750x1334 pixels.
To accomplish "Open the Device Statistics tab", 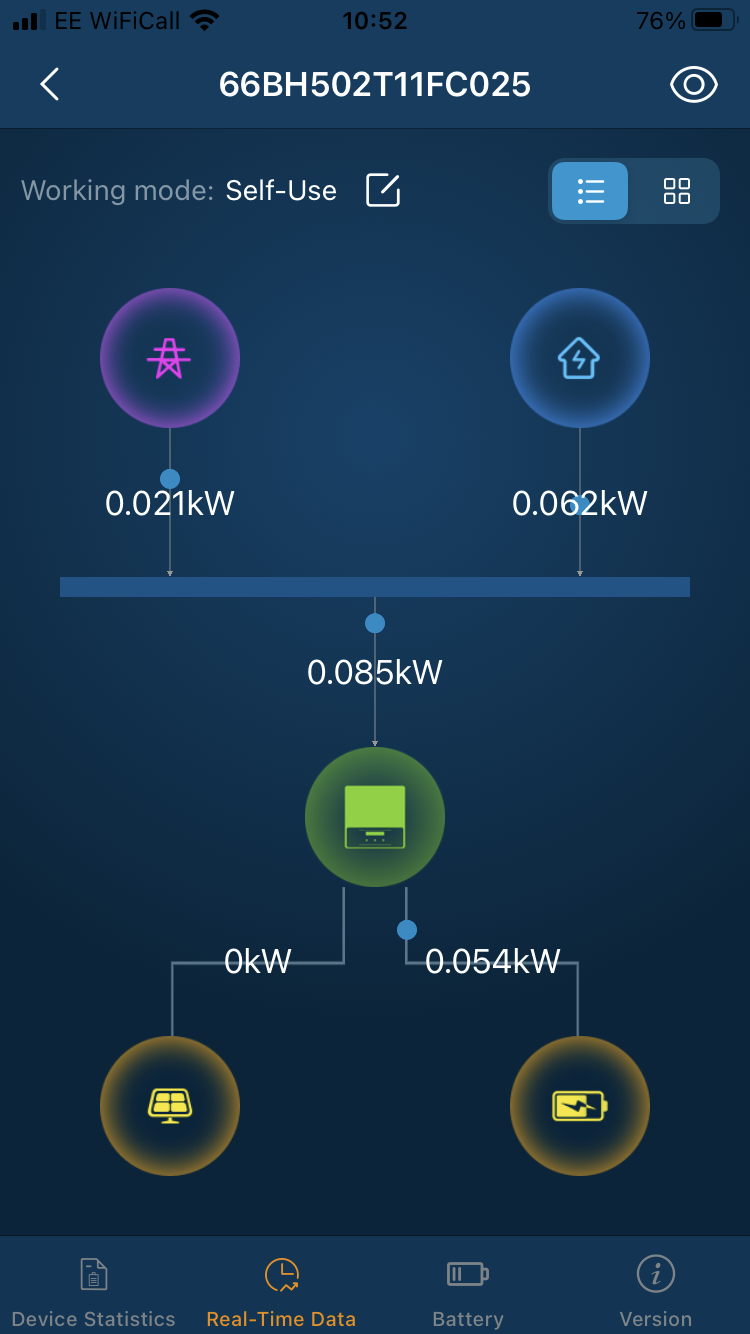I will [x=94, y=1291].
